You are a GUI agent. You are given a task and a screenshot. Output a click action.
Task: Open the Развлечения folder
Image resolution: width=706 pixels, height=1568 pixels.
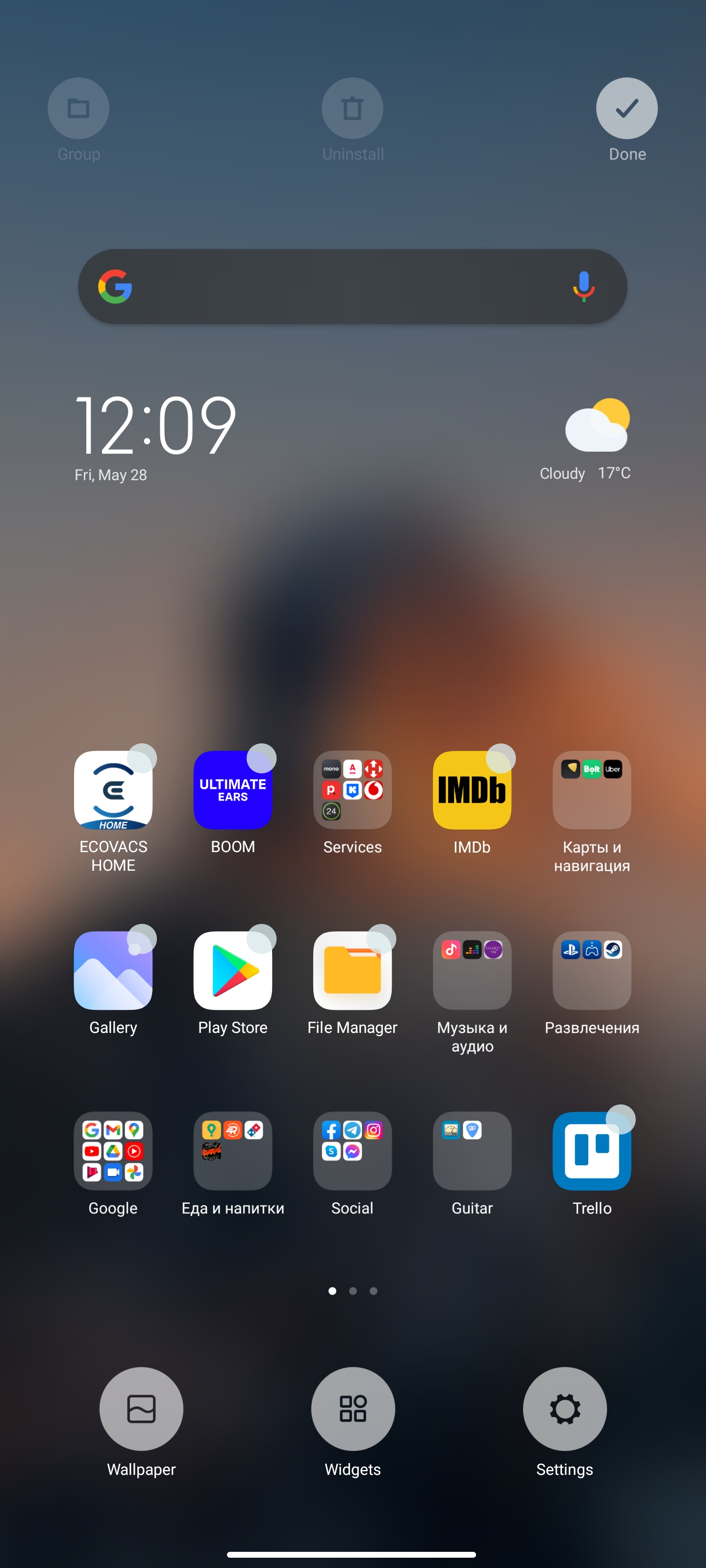click(591, 970)
